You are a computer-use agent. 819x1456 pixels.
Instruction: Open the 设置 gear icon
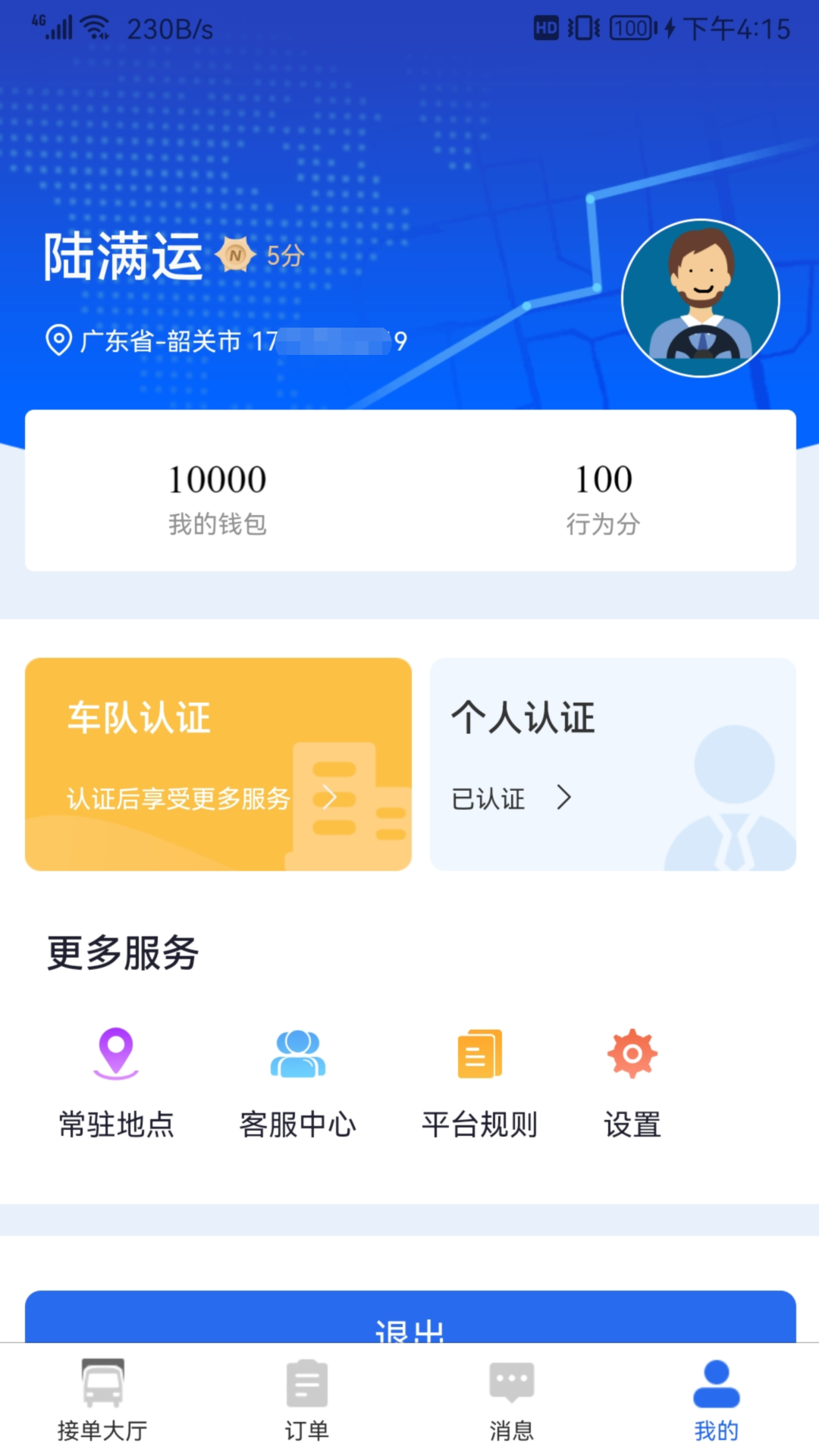click(631, 1054)
